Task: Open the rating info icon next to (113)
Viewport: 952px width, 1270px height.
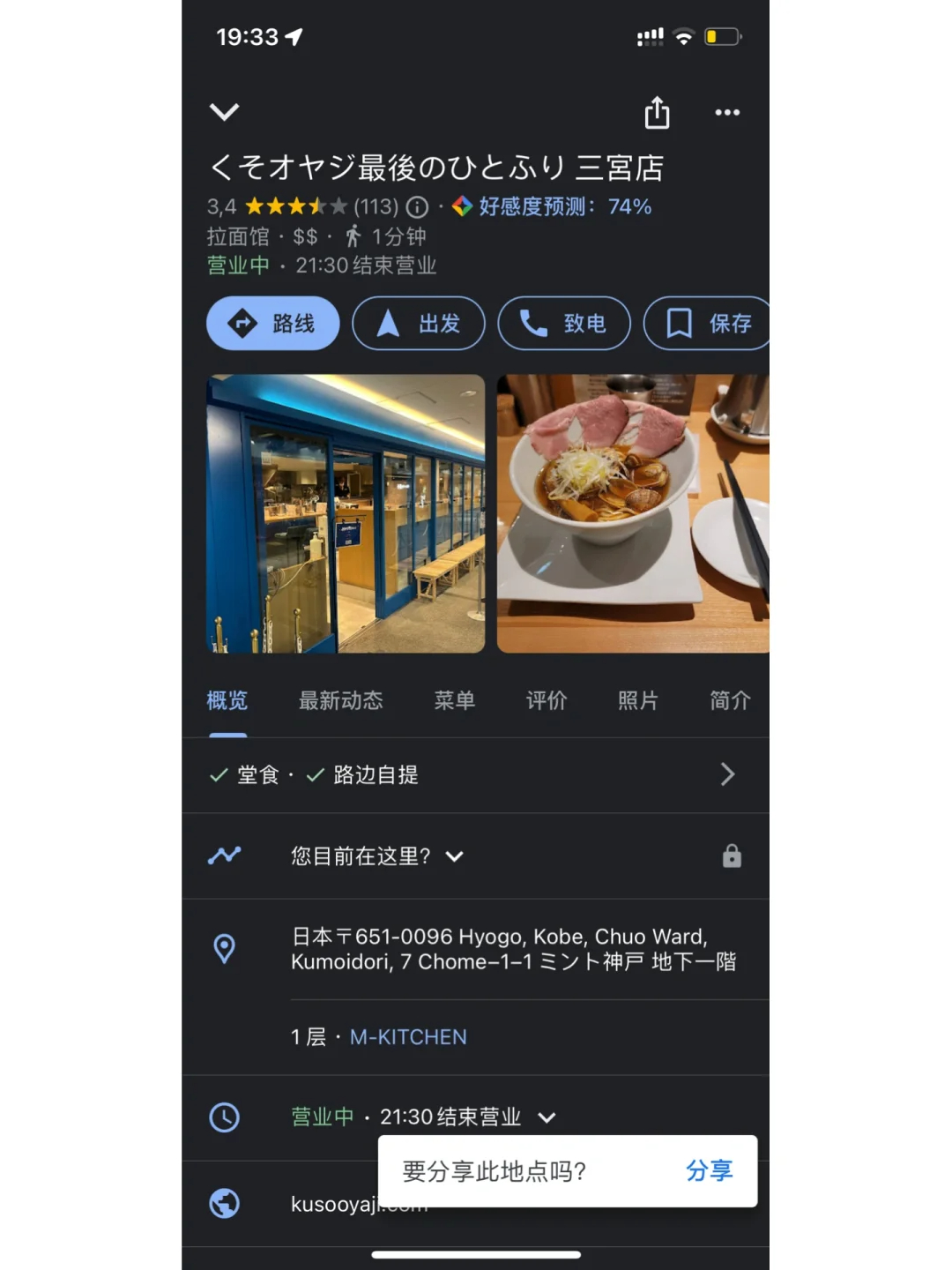Action: [x=417, y=207]
